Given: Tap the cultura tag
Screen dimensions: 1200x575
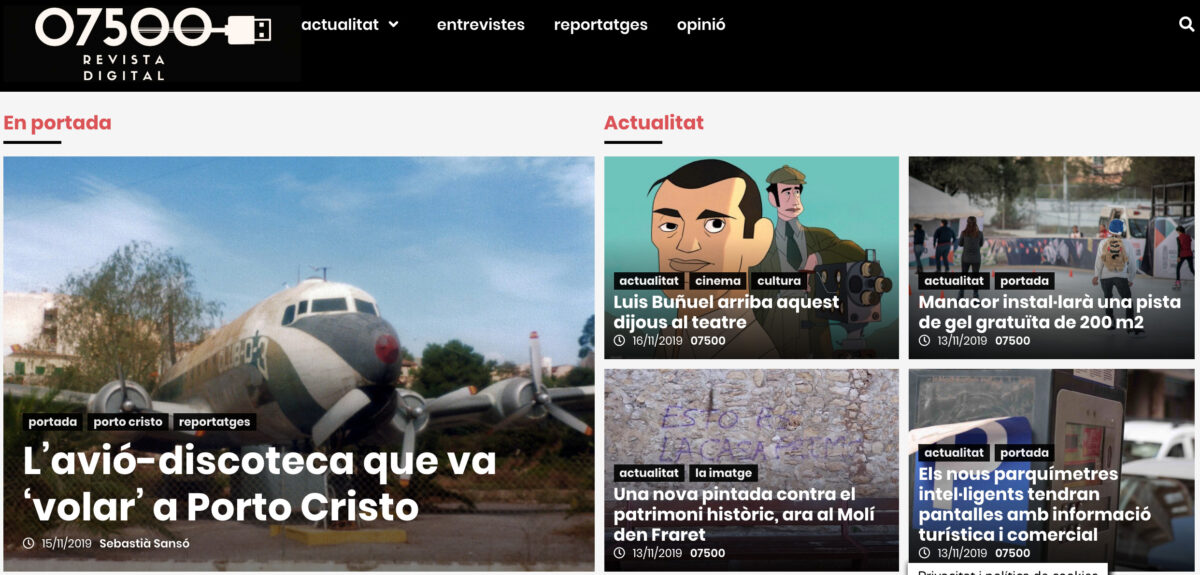Looking at the screenshot, I should click(x=779, y=281).
